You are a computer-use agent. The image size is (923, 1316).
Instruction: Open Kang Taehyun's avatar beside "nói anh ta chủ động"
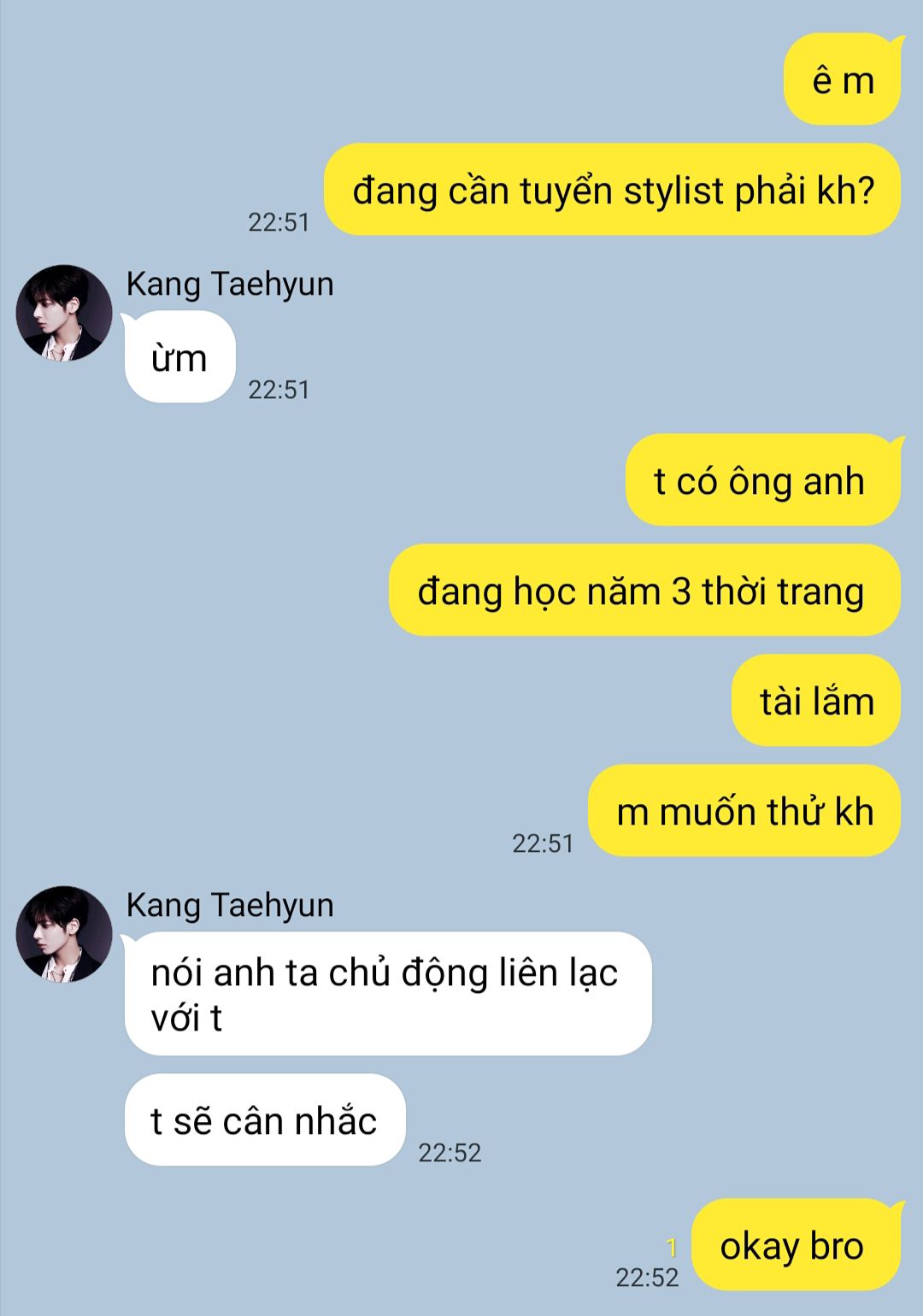[x=64, y=934]
